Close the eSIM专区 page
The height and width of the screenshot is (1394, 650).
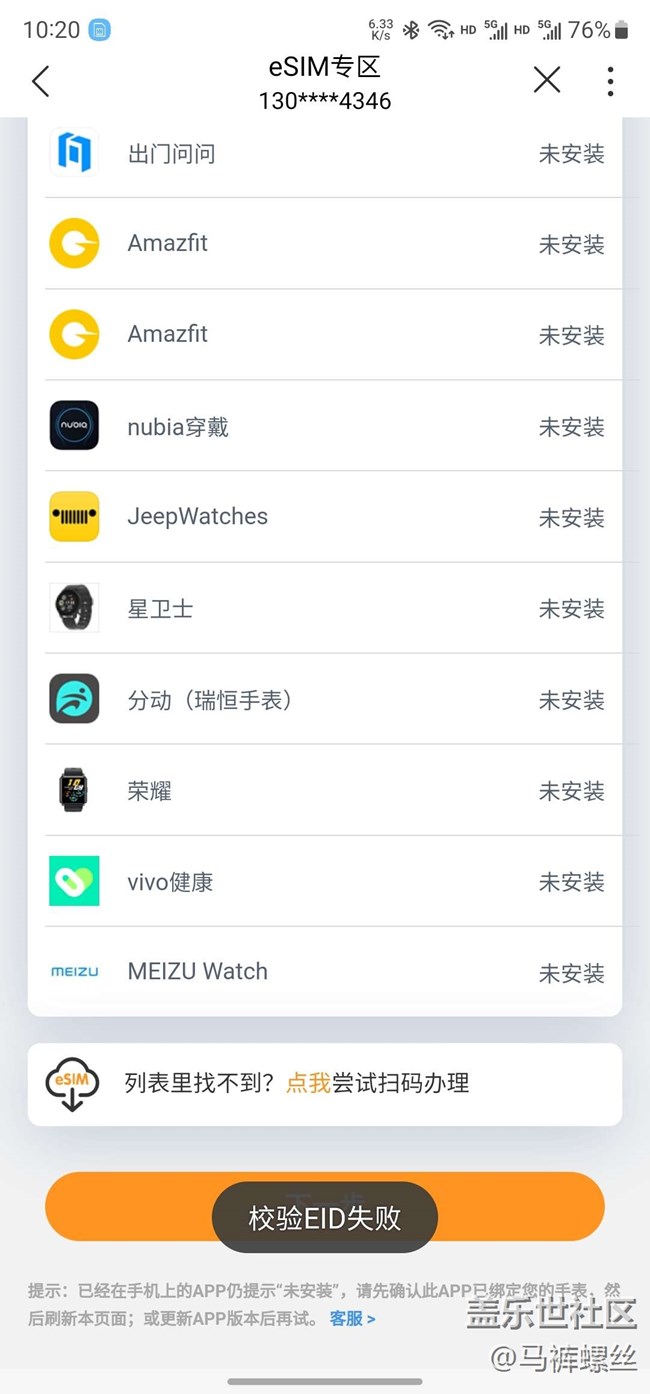pyautogui.click(x=546, y=80)
